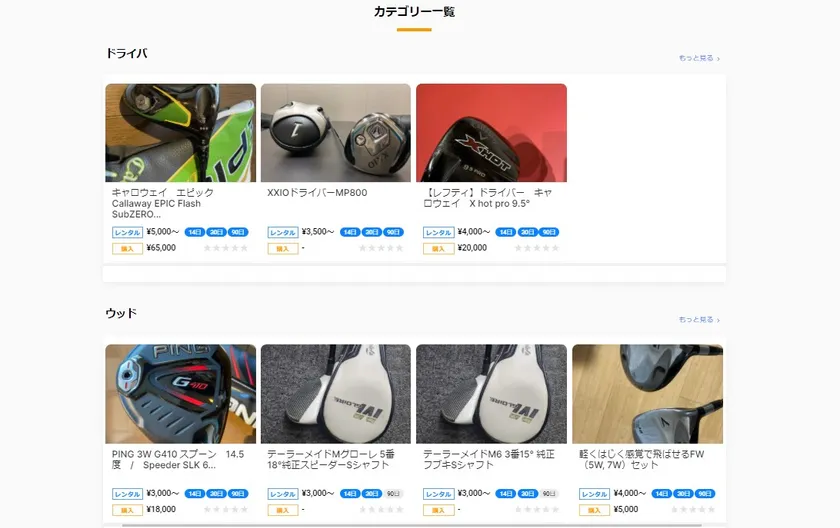The height and width of the screenshot is (528, 840).
Task: Open レフティ X hot pro 9.5° driver card
Action: 491,134
